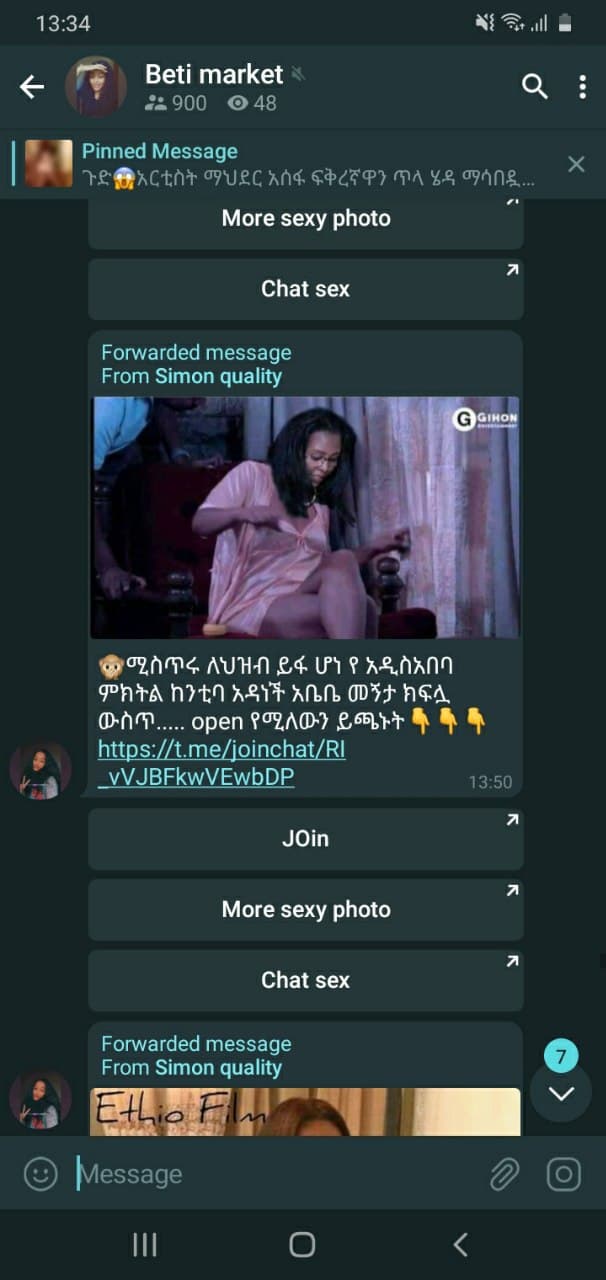This screenshot has width=606, height=1280.
Task: Jump to latest messages with the 7 badge arrow
Action: [561, 1092]
